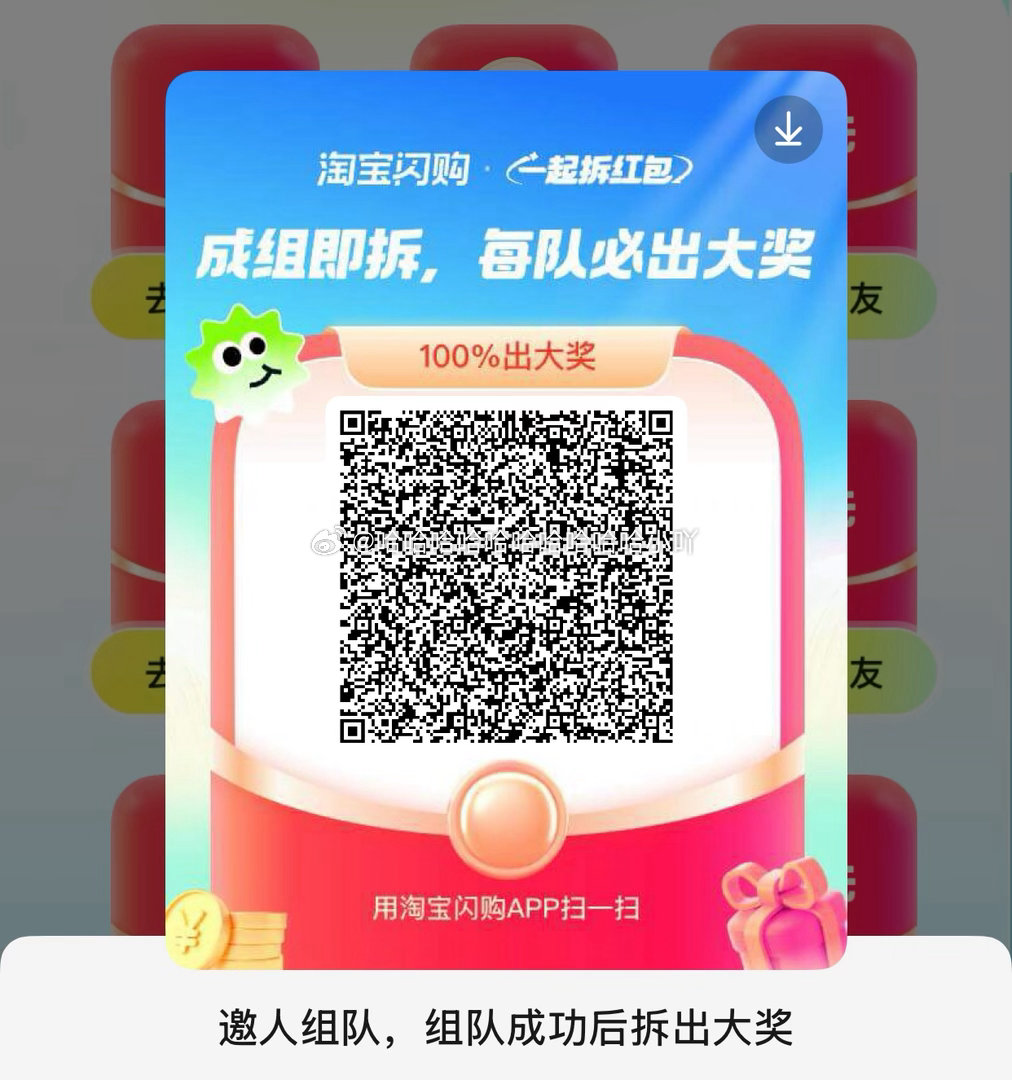This screenshot has height=1080, width=1012.
Task: Download the QR code poster image
Action: [788, 130]
